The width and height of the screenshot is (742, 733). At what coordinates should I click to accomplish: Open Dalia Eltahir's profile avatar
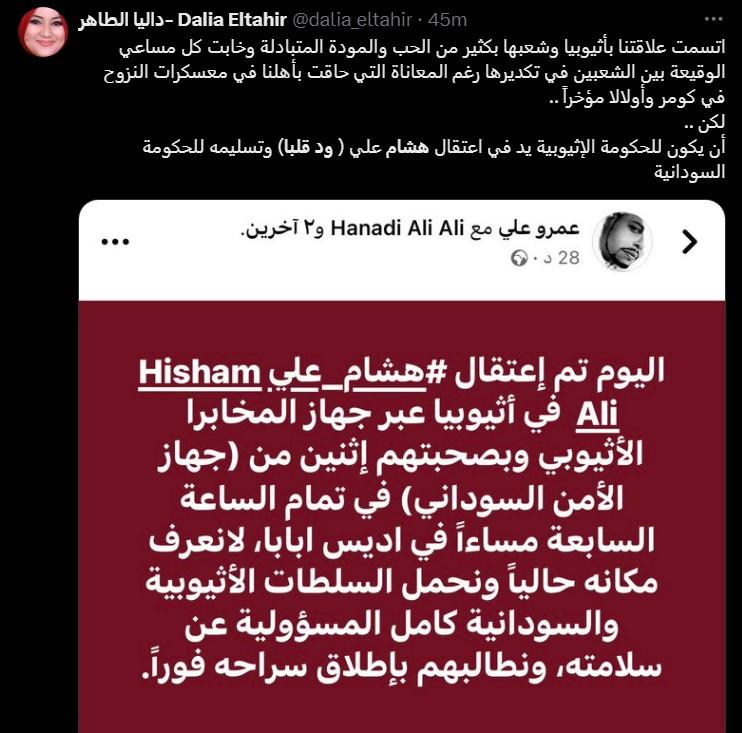click(x=43, y=32)
